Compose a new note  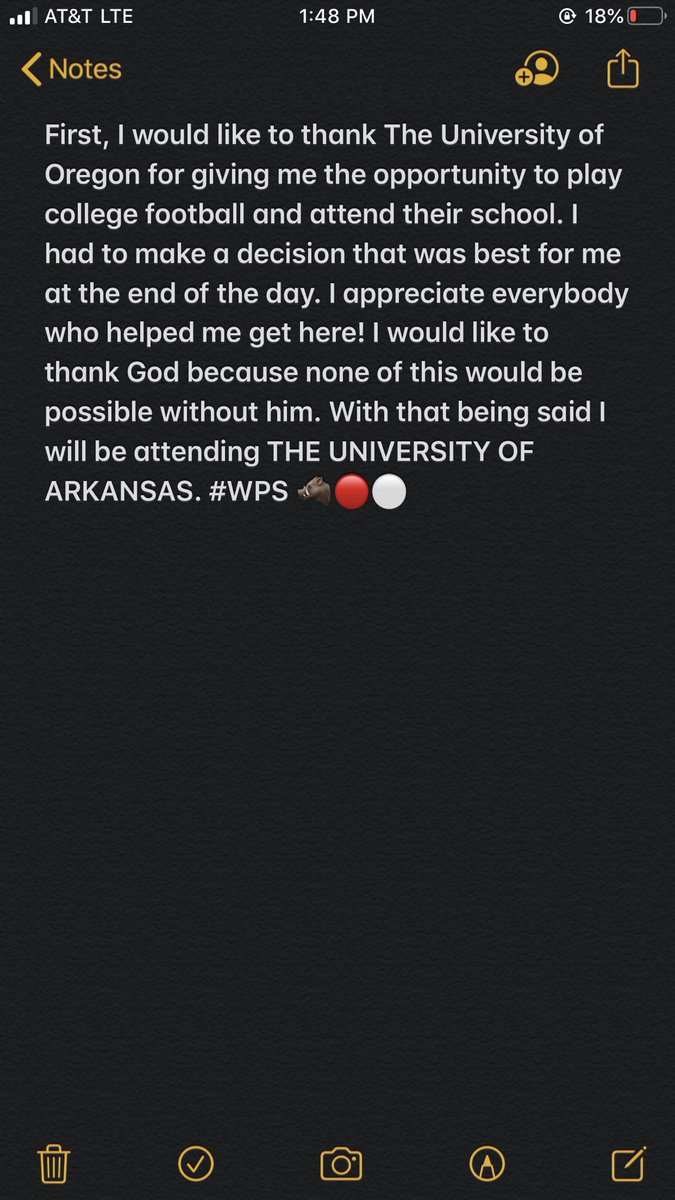pyautogui.click(x=627, y=1163)
